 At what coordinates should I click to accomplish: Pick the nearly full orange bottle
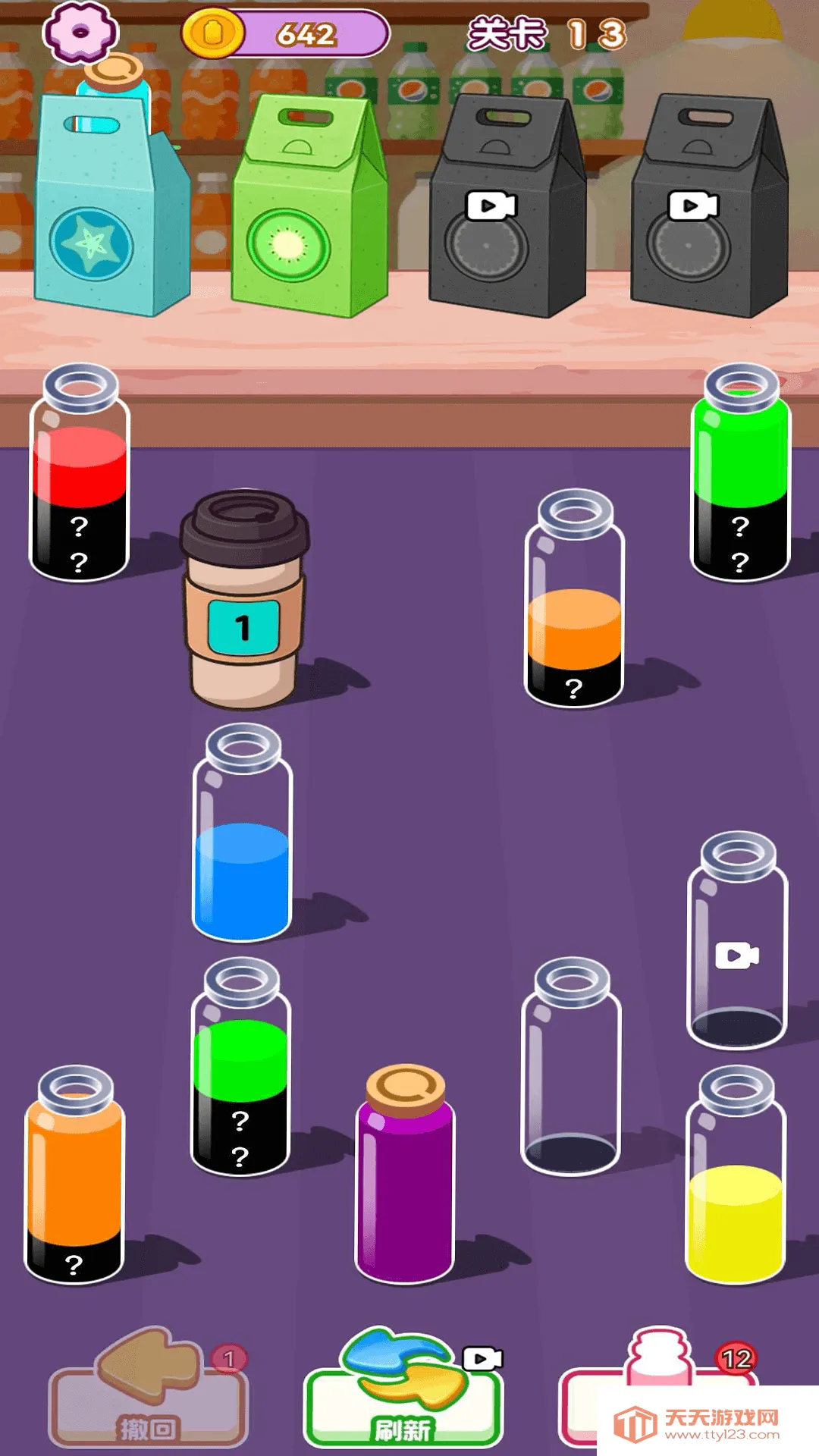(74, 1183)
